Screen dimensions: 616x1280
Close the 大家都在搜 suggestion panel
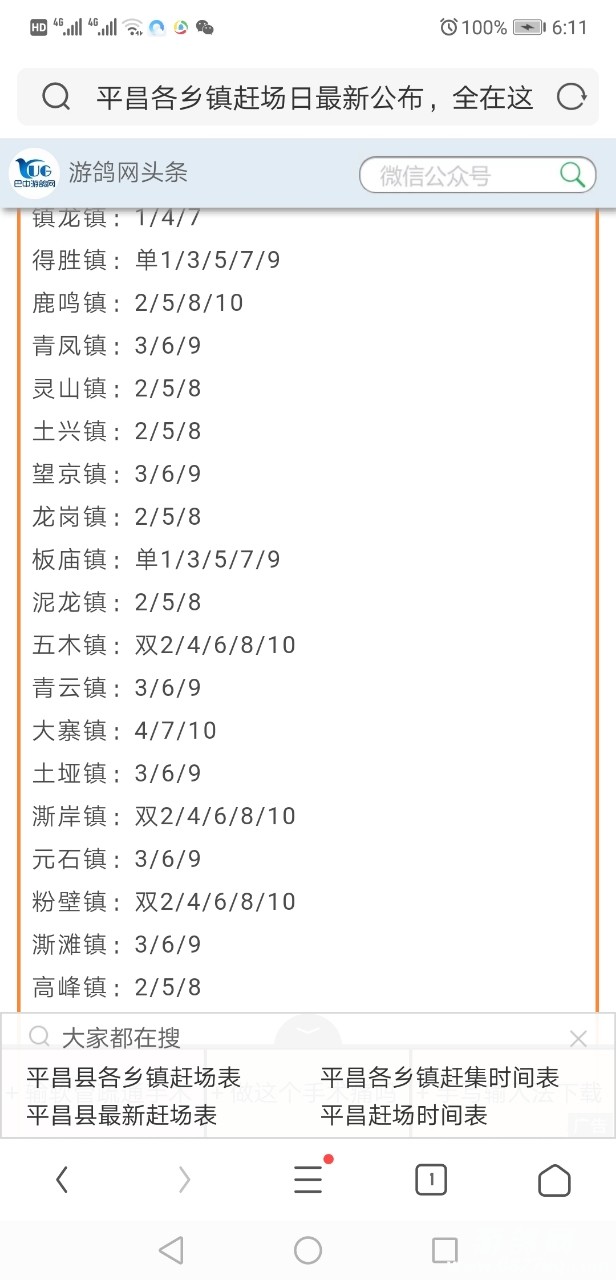[x=578, y=1039]
